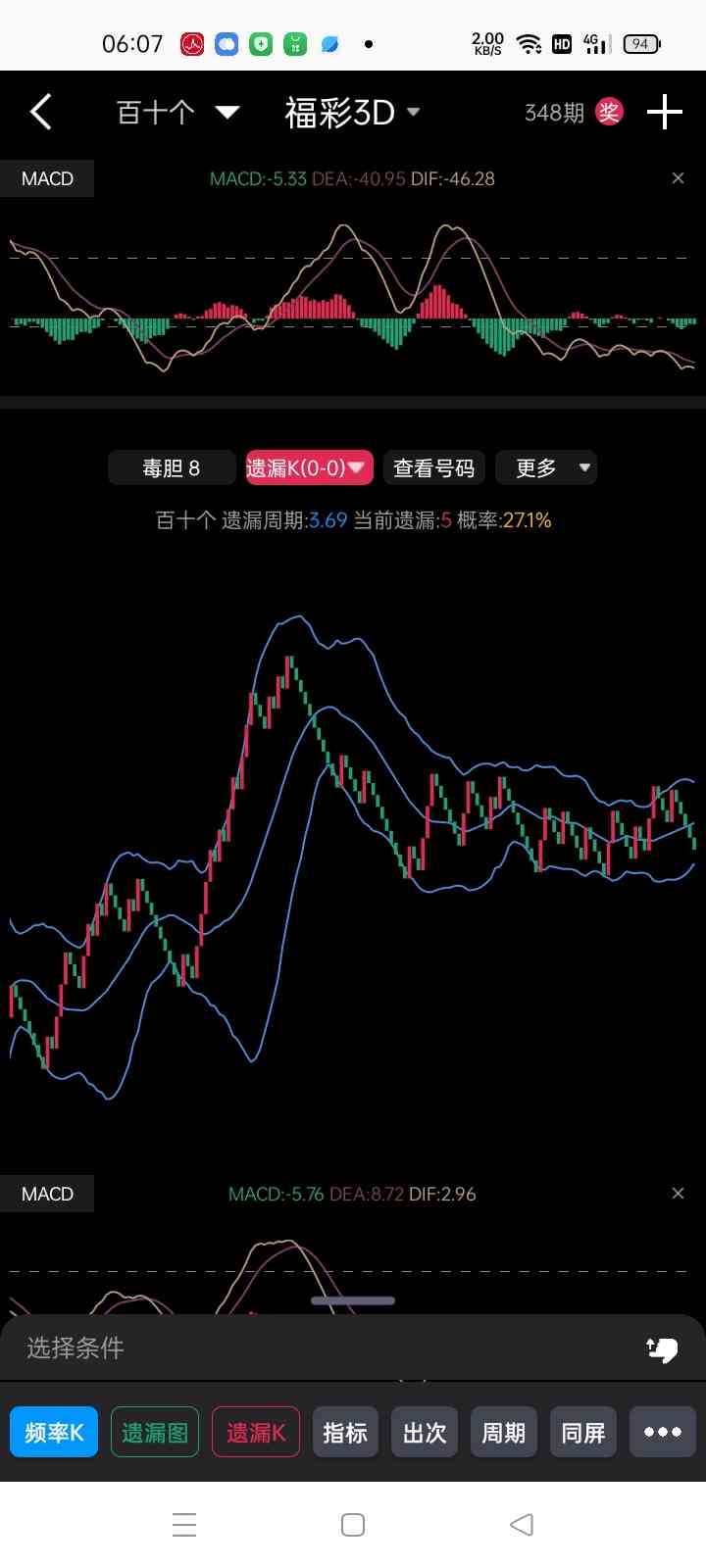Go back using the top-left arrow
Screen dimensions: 706x1568
[41, 113]
